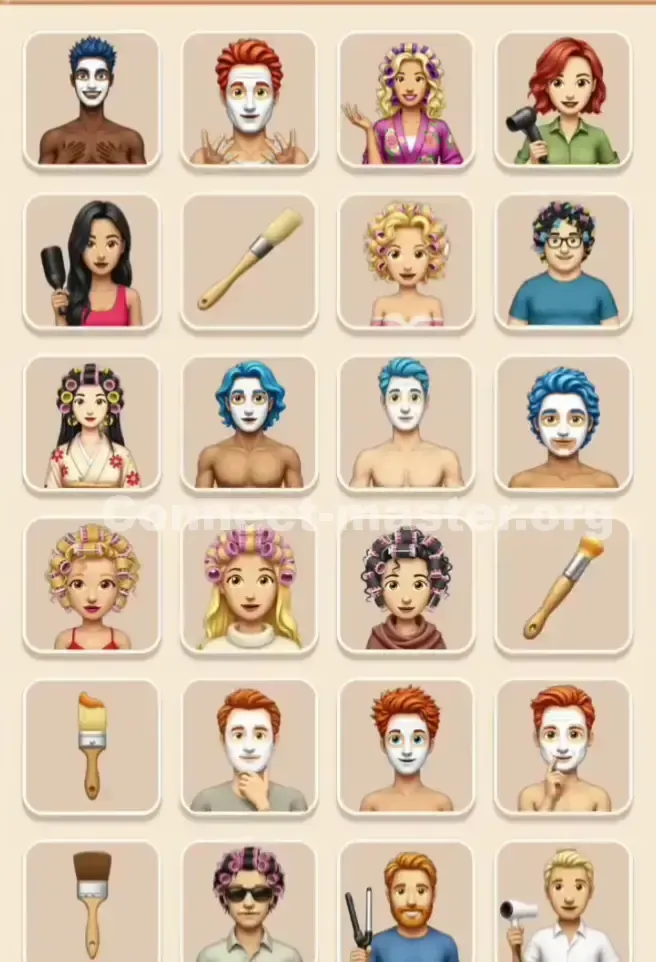Select the black-haired woman holding a hairbrush
This screenshot has height=962, width=656.
(x=92, y=262)
